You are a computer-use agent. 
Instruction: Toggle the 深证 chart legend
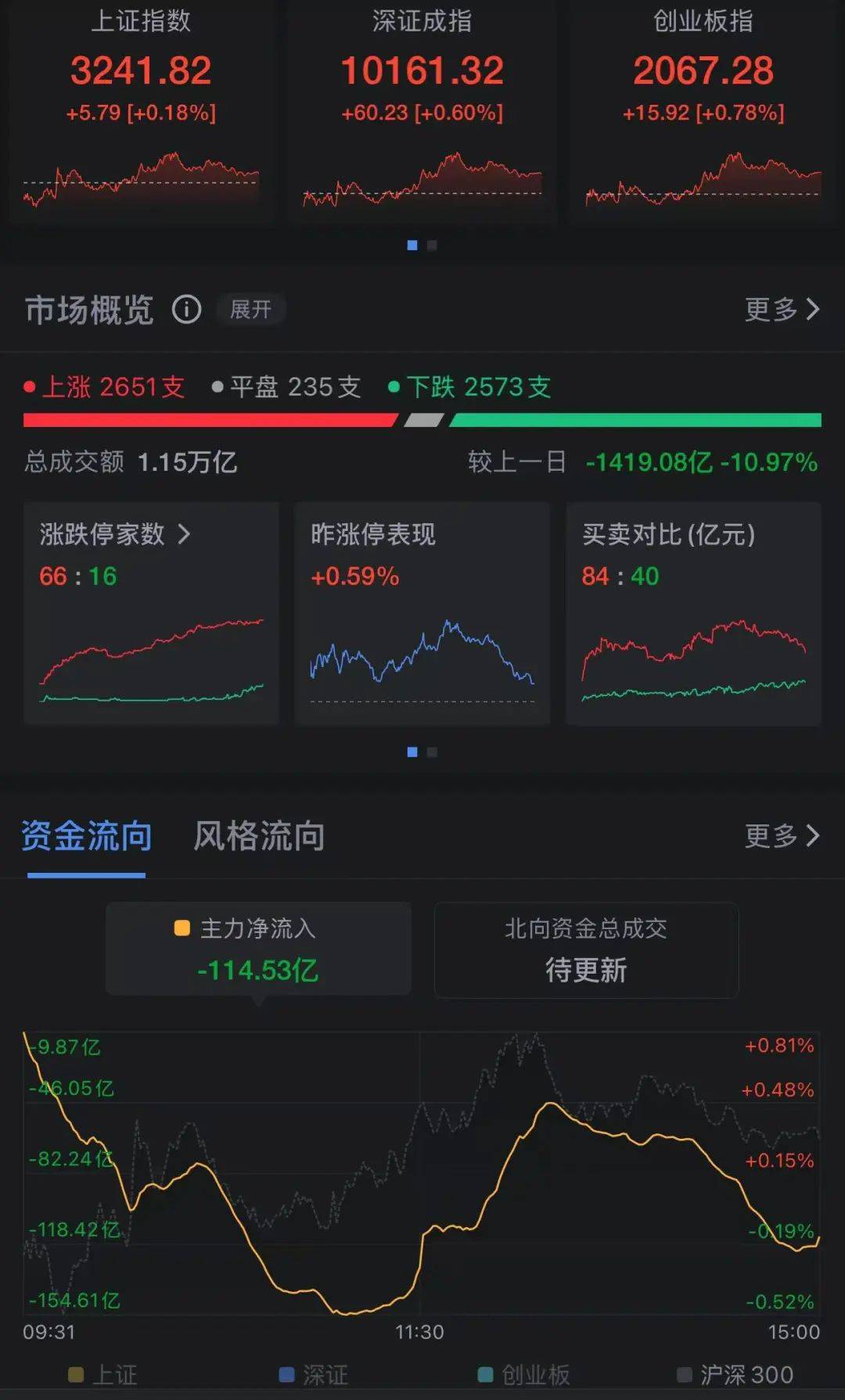coord(314,1374)
